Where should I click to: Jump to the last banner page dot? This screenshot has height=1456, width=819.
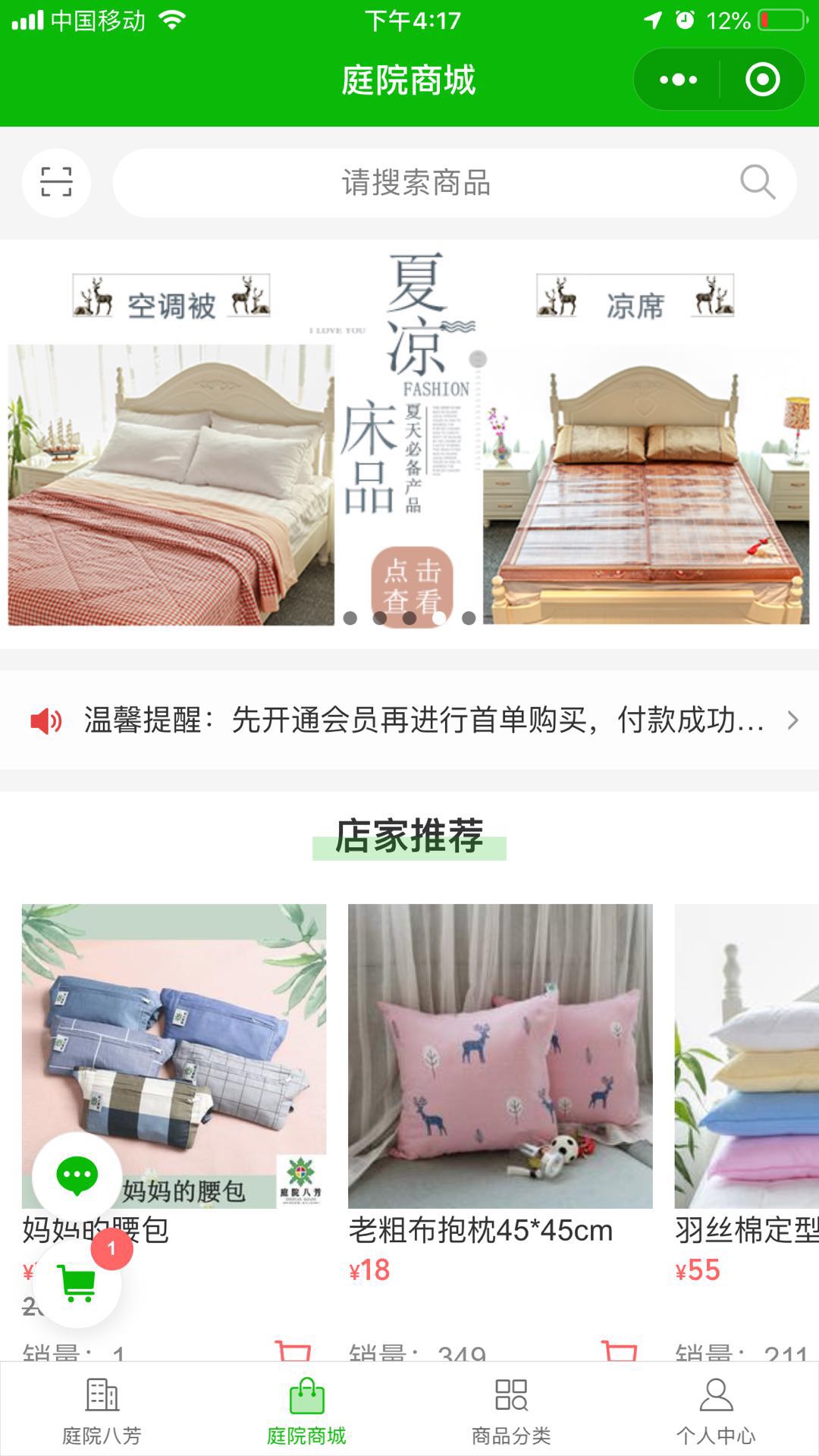(x=469, y=618)
